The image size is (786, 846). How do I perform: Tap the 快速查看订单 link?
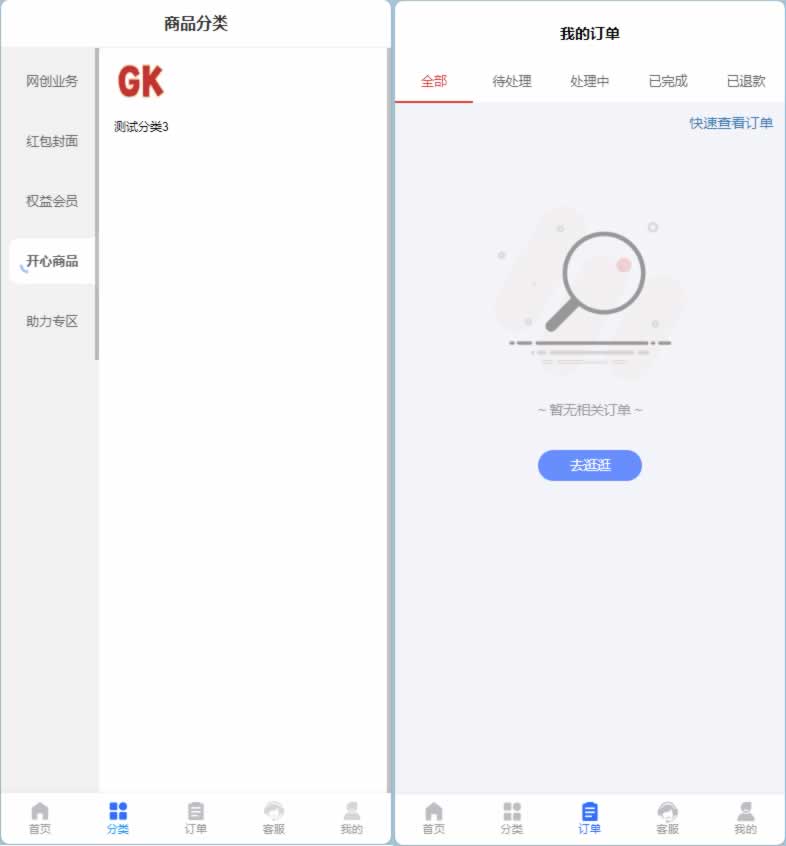[x=731, y=123]
